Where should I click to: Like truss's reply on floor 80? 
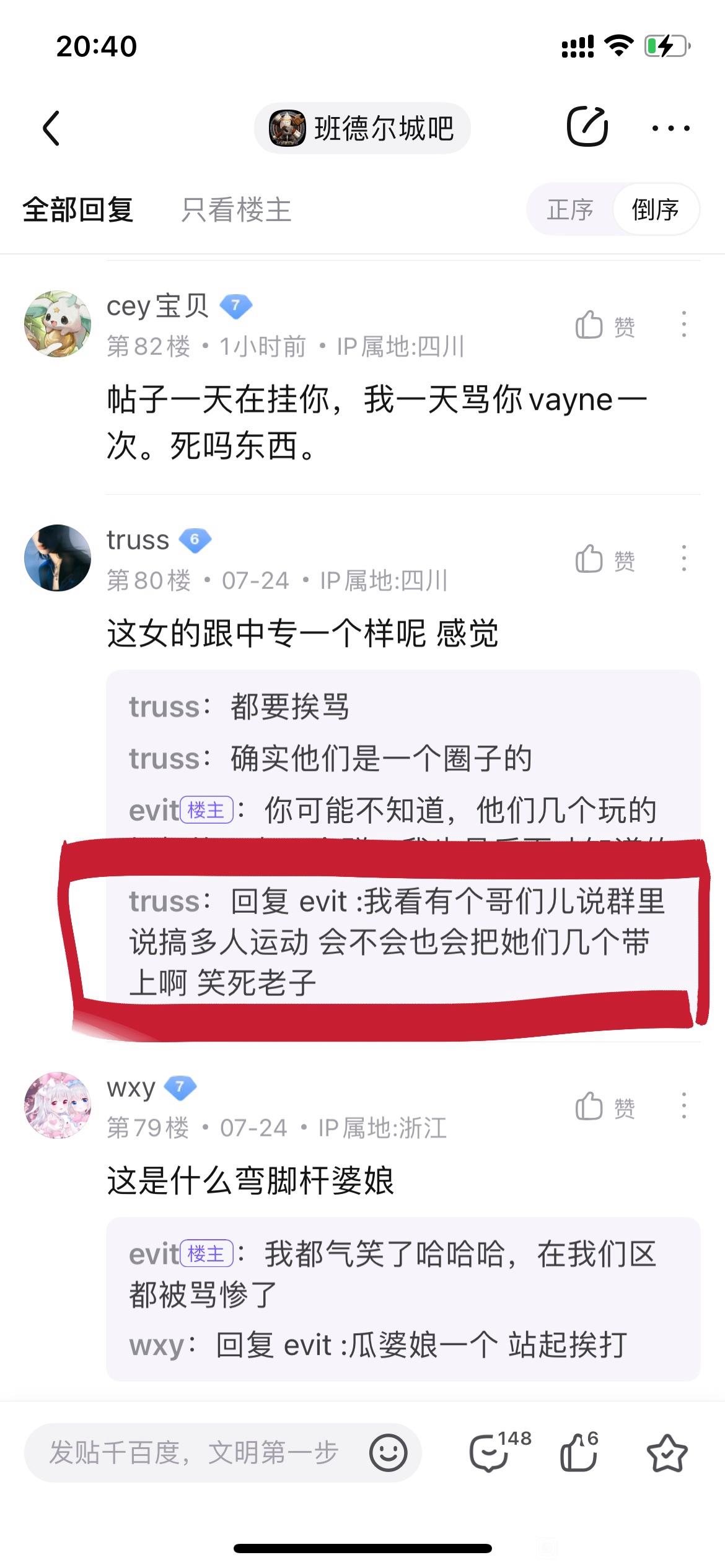(x=604, y=559)
